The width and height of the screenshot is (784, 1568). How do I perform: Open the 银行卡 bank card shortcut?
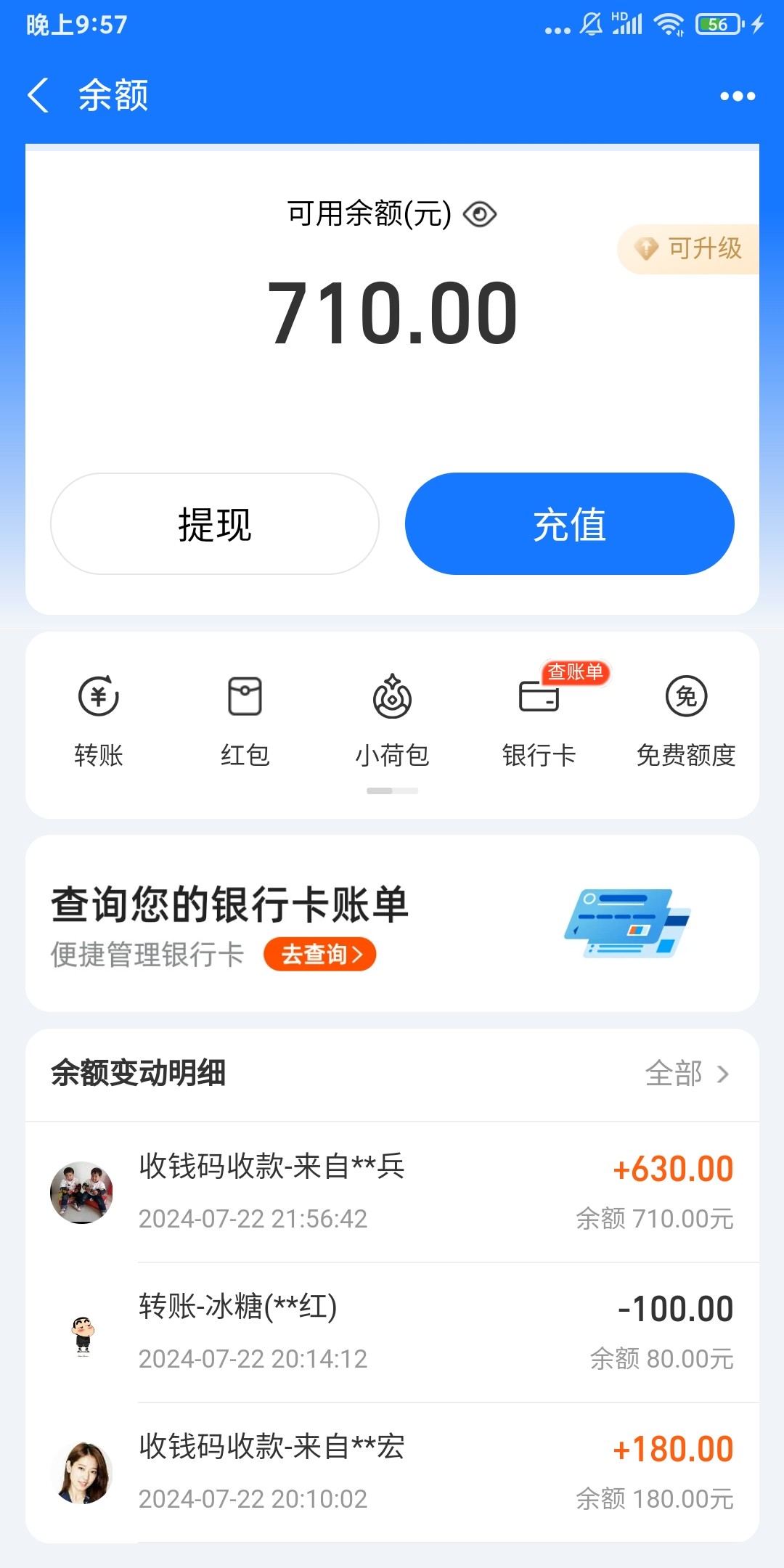coord(539,720)
